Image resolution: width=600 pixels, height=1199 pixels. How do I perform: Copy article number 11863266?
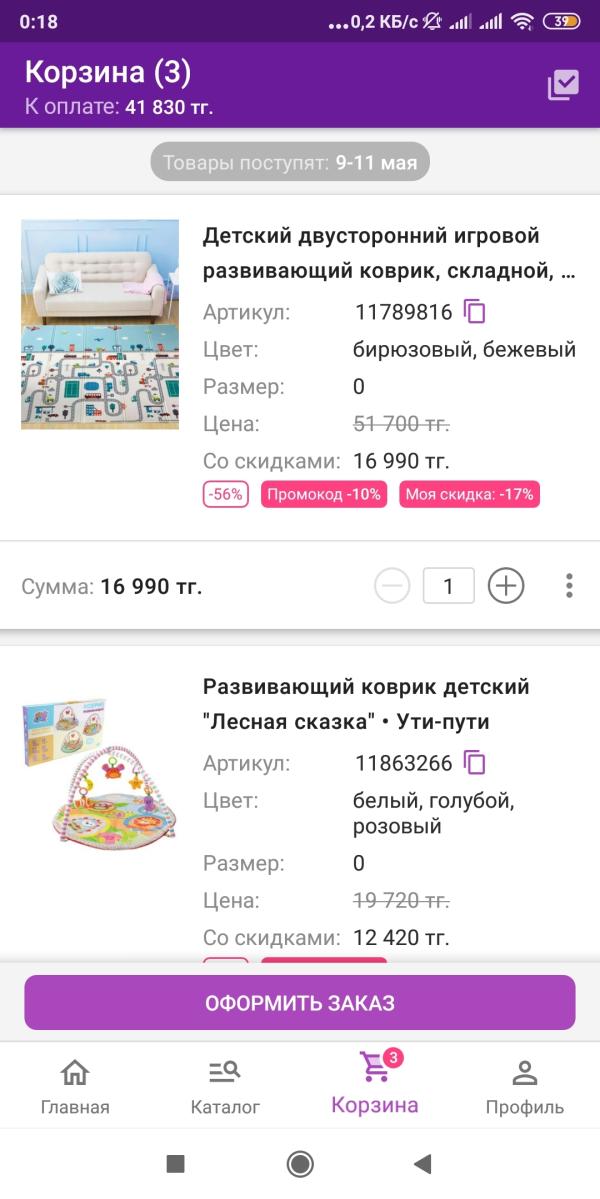(474, 763)
